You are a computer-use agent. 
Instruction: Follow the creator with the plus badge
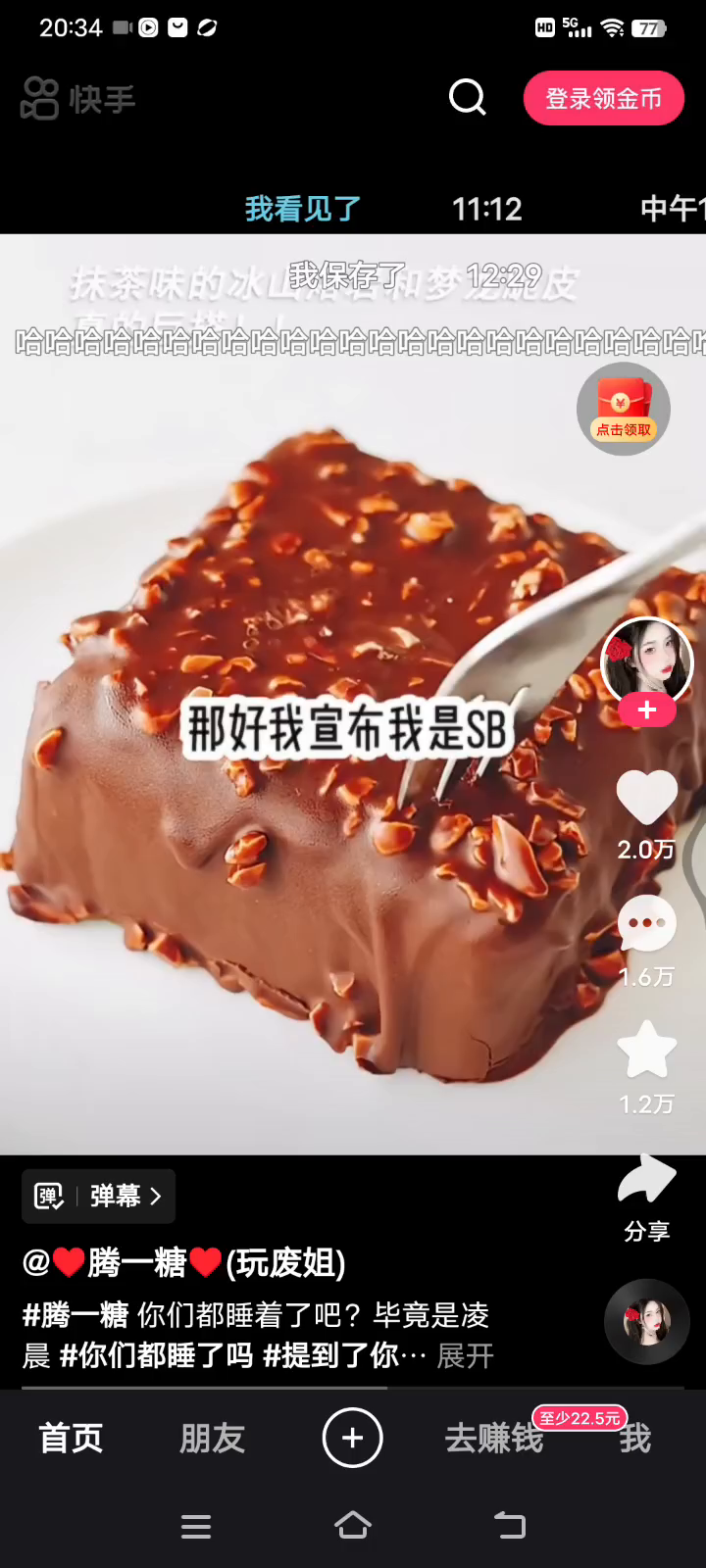pos(646,710)
